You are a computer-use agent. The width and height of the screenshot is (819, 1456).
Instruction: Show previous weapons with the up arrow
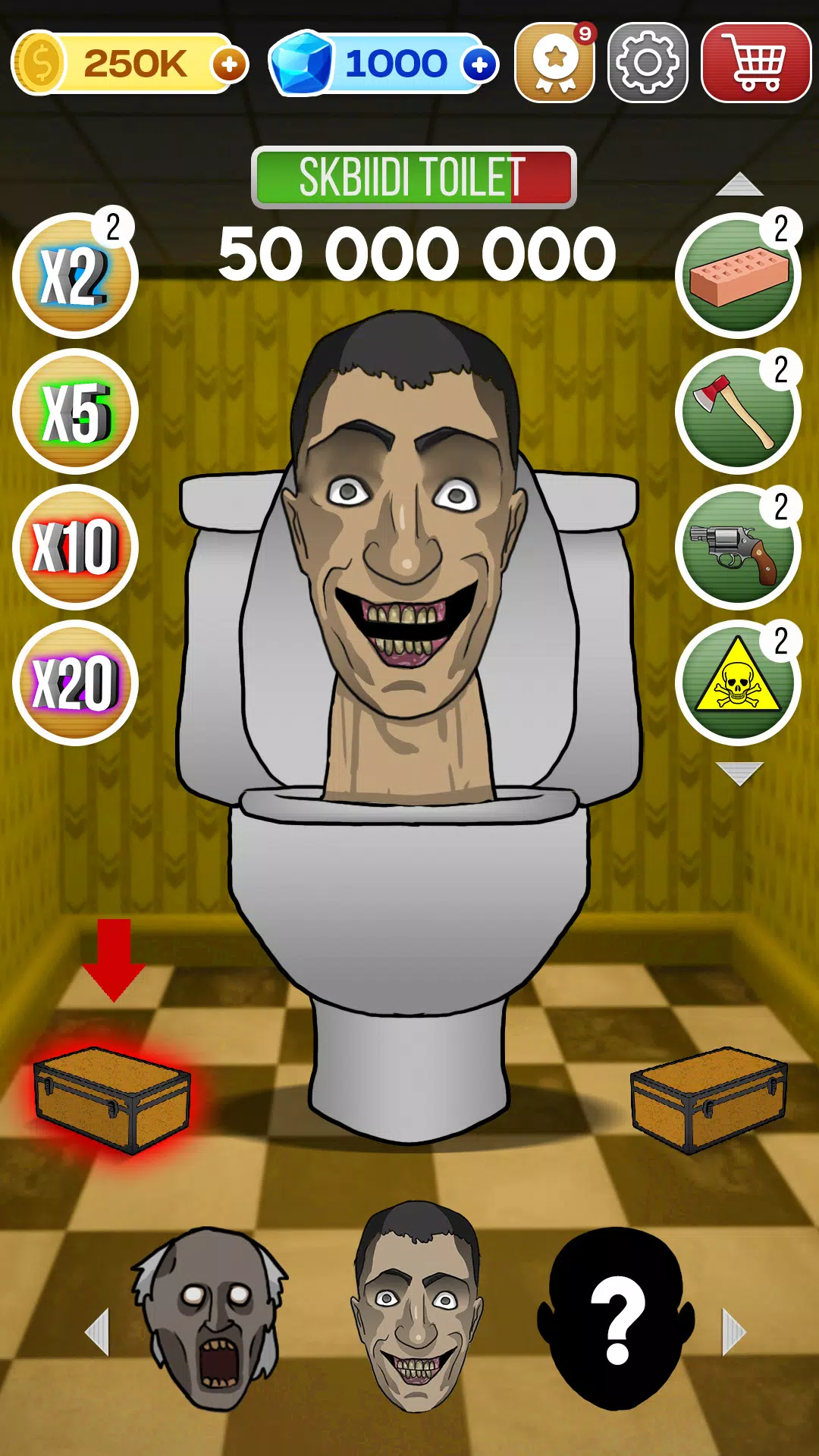[739, 184]
